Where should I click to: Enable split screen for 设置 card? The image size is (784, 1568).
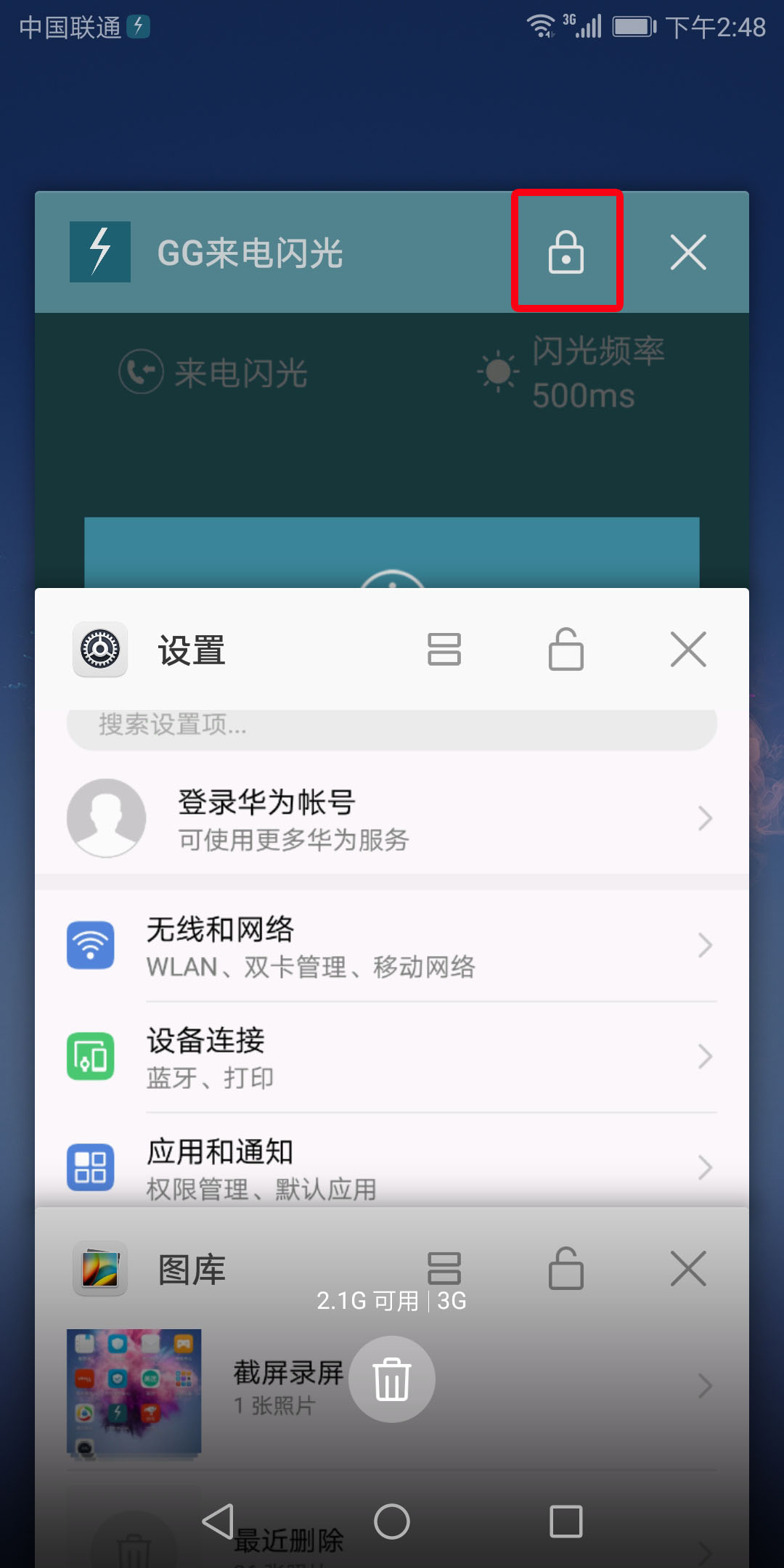coord(444,649)
